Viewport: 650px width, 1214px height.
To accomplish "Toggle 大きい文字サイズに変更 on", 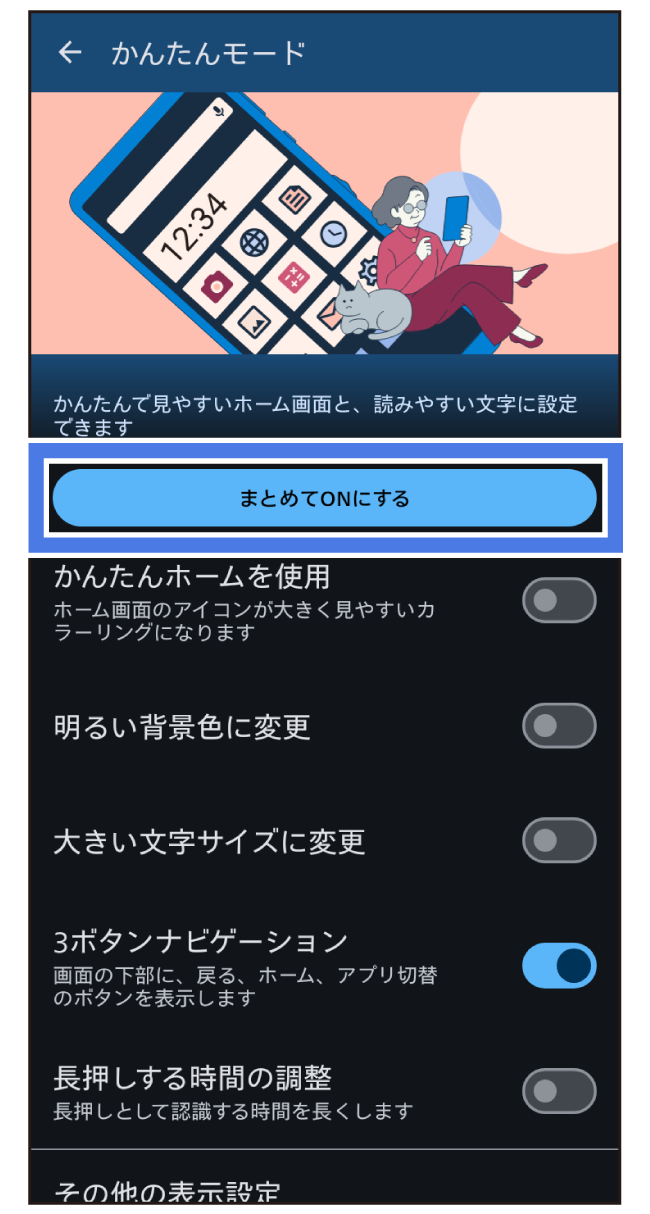I will pos(559,840).
